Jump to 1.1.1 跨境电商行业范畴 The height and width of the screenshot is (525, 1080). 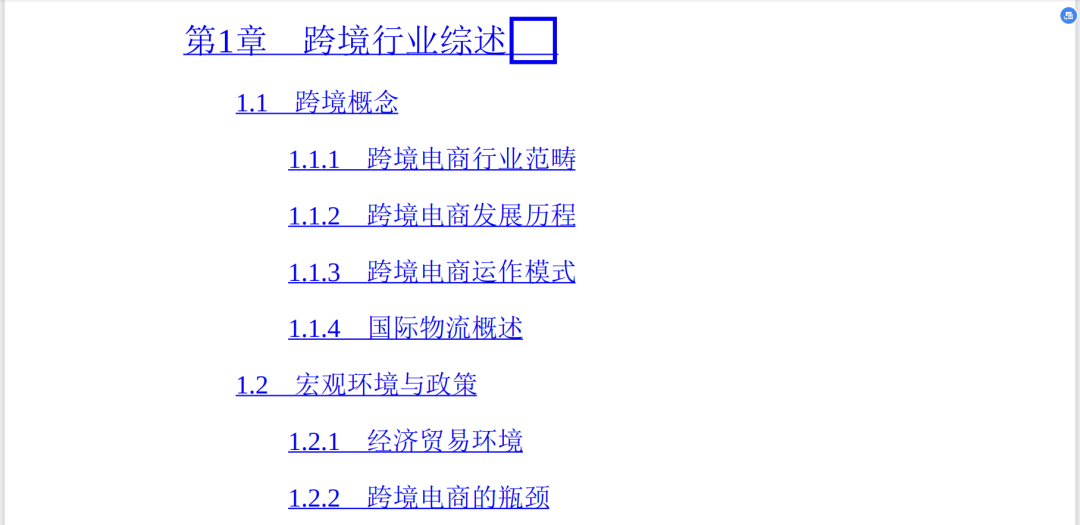click(431, 159)
